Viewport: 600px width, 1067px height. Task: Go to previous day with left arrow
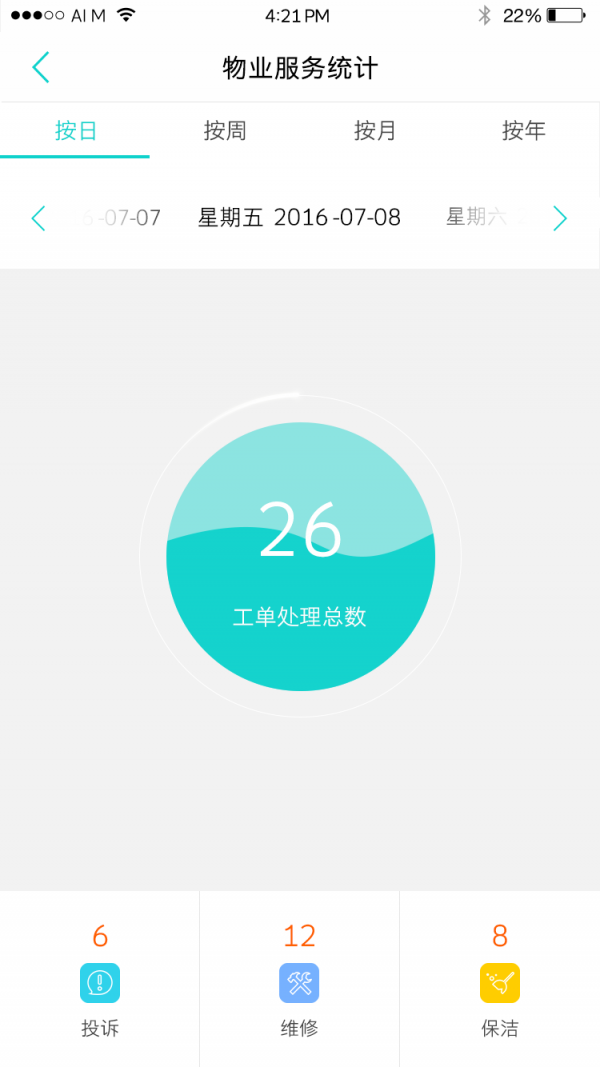[x=38, y=218]
